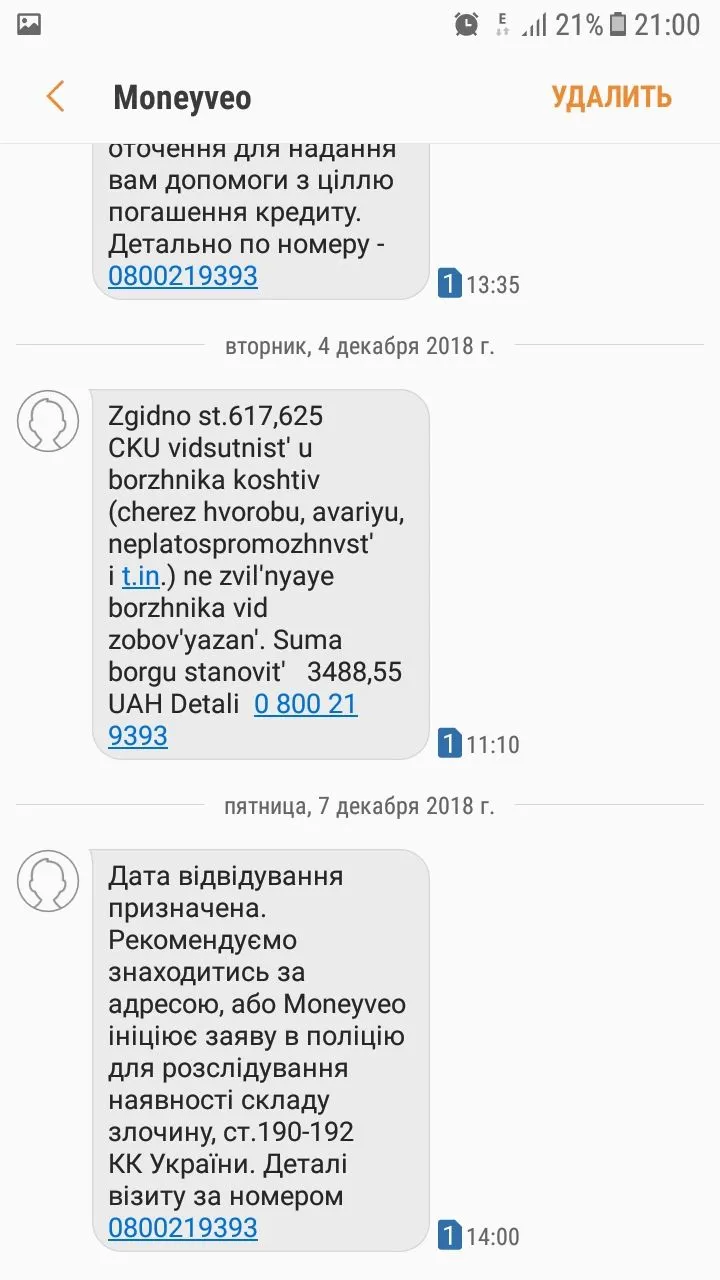Go back to the message list
Image resolution: width=720 pixels, height=1280 pixels.
point(55,97)
